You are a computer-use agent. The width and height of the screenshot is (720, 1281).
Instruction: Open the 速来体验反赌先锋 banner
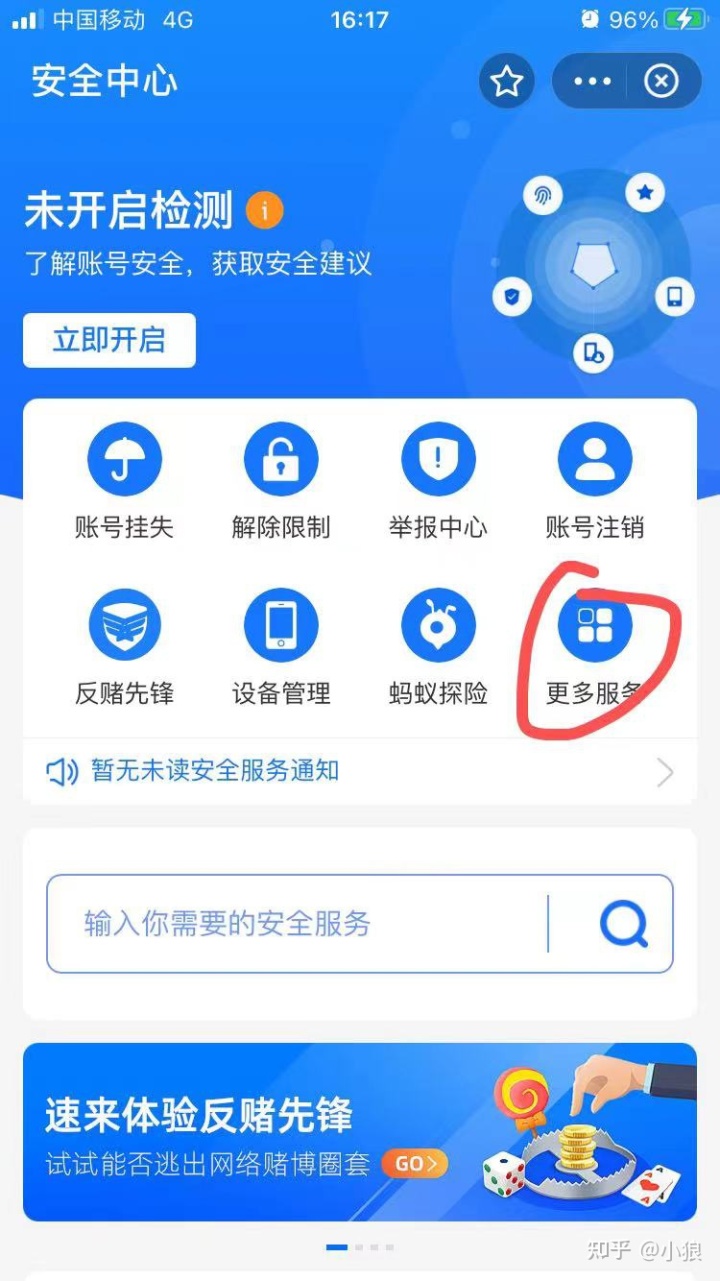(360, 1131)
